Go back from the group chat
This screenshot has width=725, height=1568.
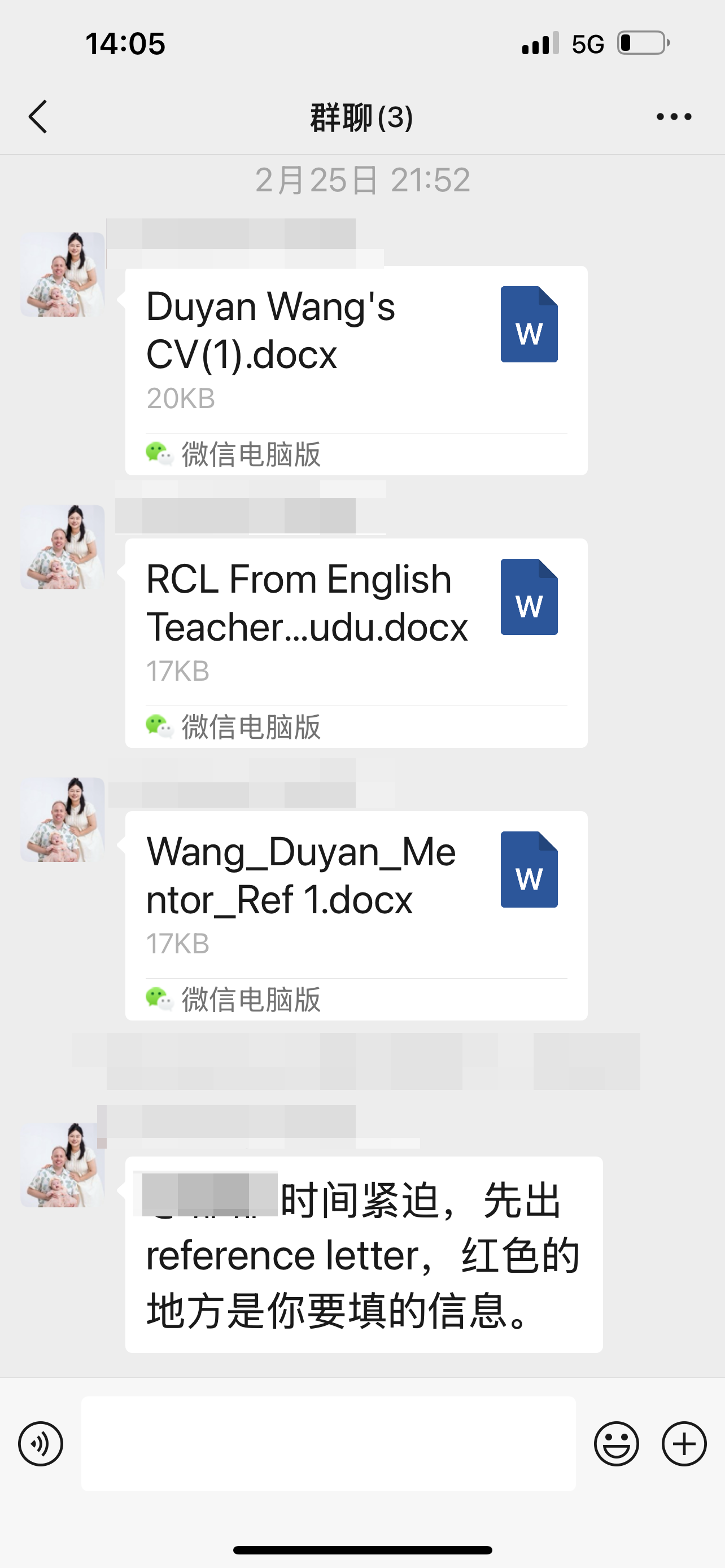coord(38,116)
